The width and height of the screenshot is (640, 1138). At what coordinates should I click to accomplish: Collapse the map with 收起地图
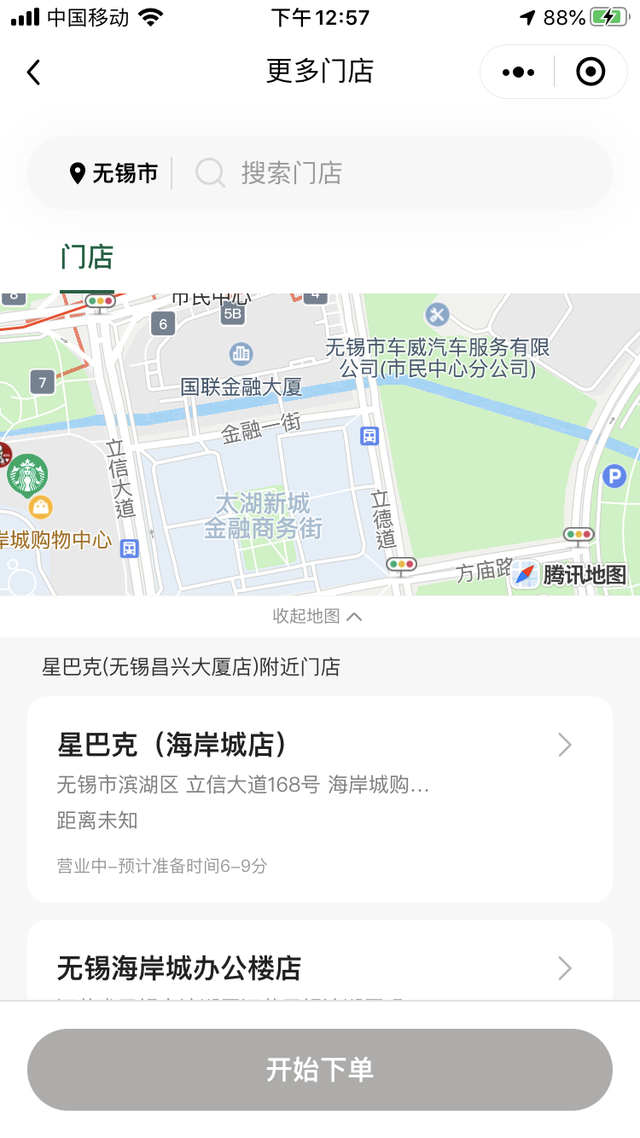[317, 616]
